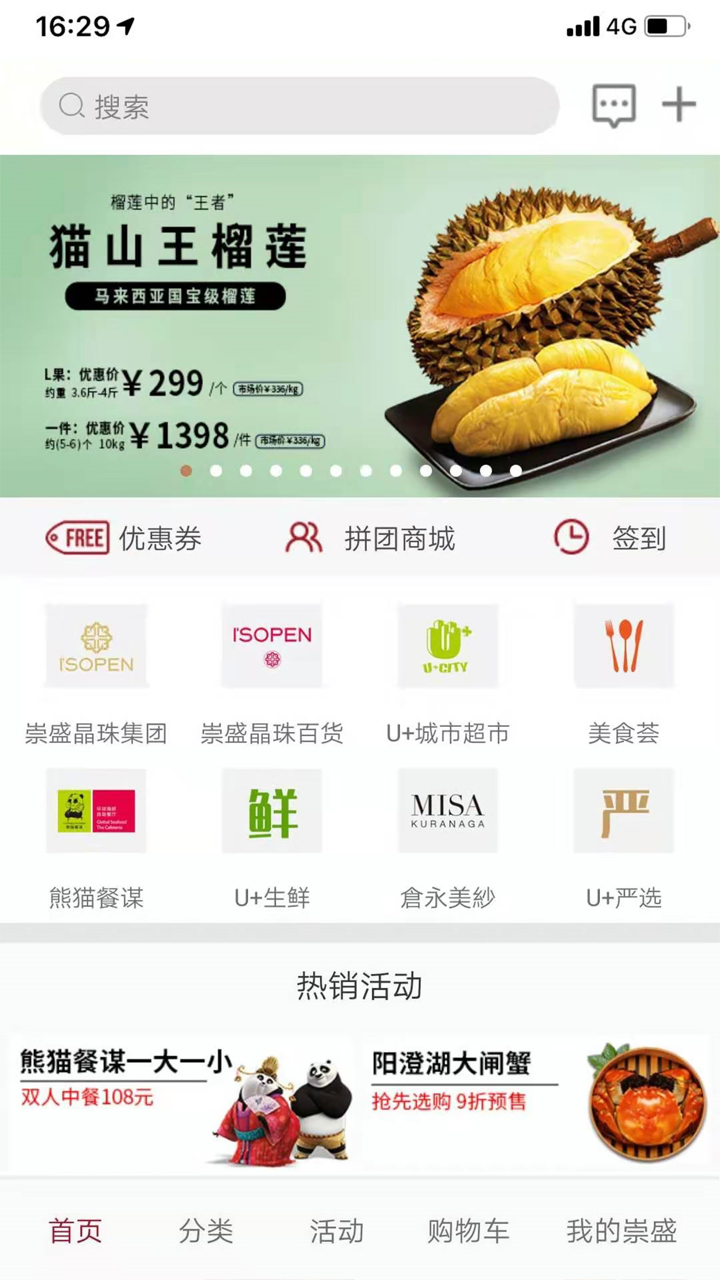The image size is (720, 1280).
Task: Open 倉永美紗 MISA brand entry
Action: (x=447, y=810)
